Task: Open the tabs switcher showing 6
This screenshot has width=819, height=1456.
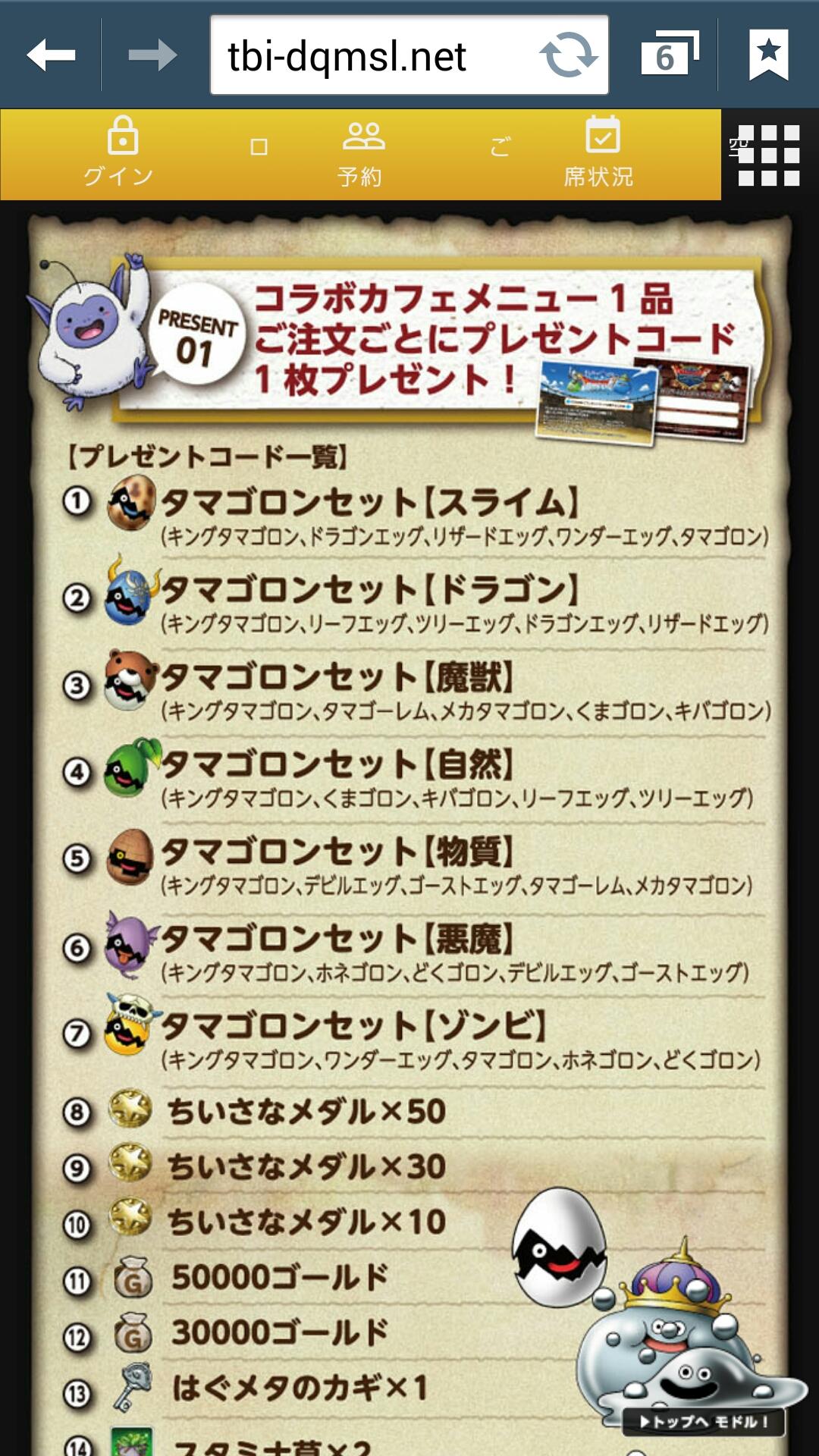Action: pos(669,55)
